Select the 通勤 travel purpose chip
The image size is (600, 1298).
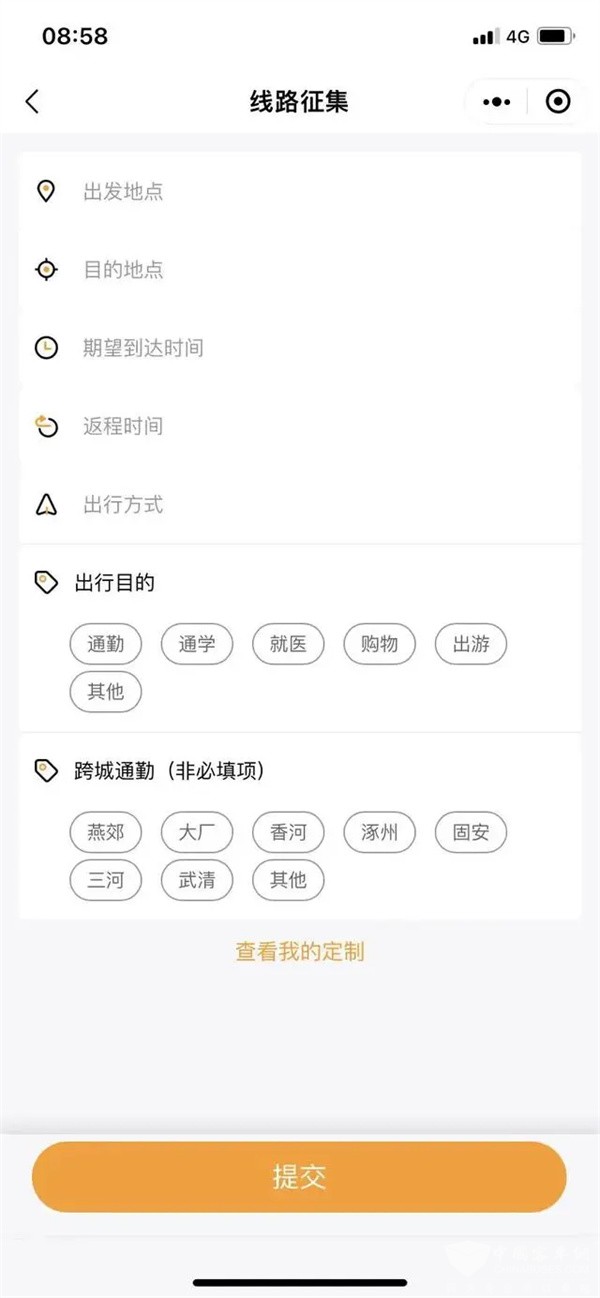pos(106,644)
